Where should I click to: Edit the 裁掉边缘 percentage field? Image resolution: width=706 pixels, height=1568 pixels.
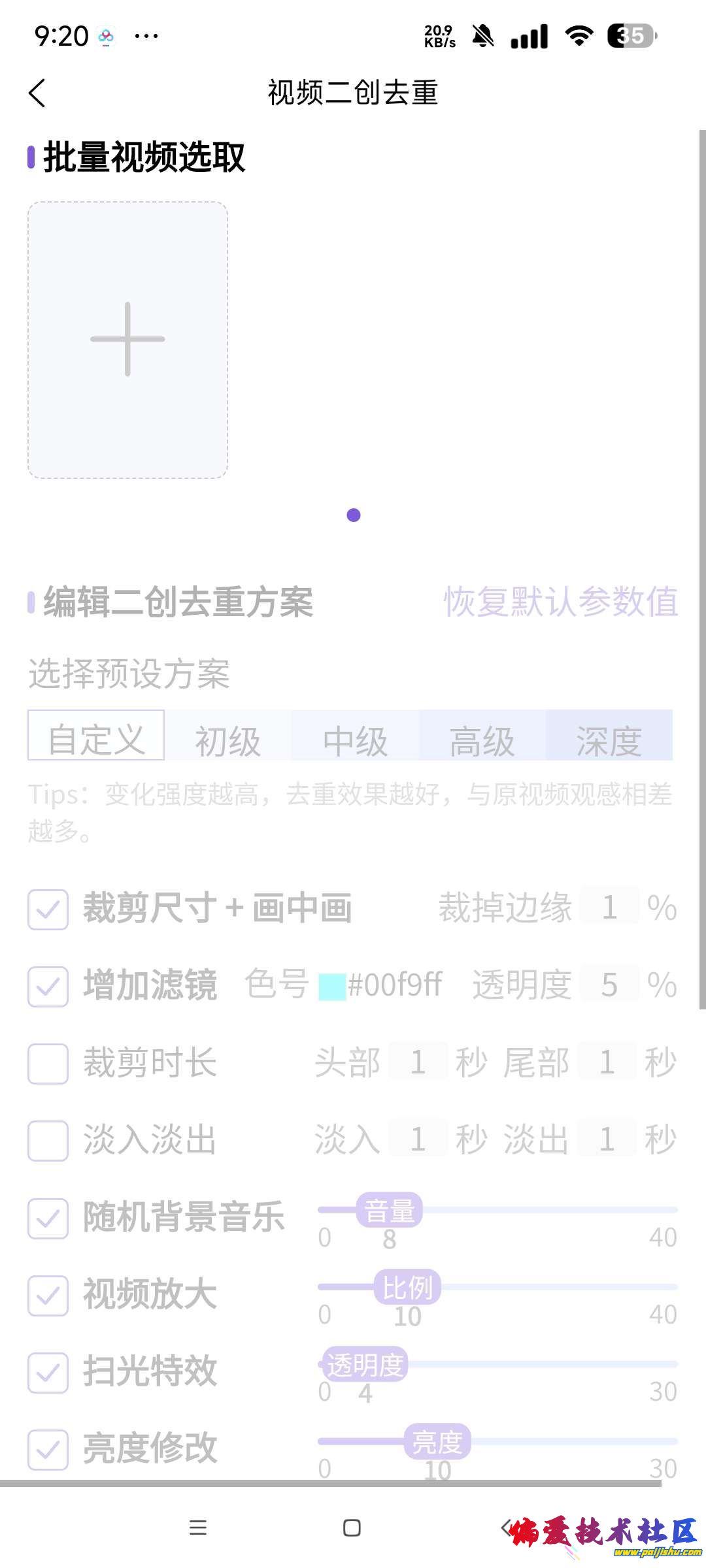609,907
